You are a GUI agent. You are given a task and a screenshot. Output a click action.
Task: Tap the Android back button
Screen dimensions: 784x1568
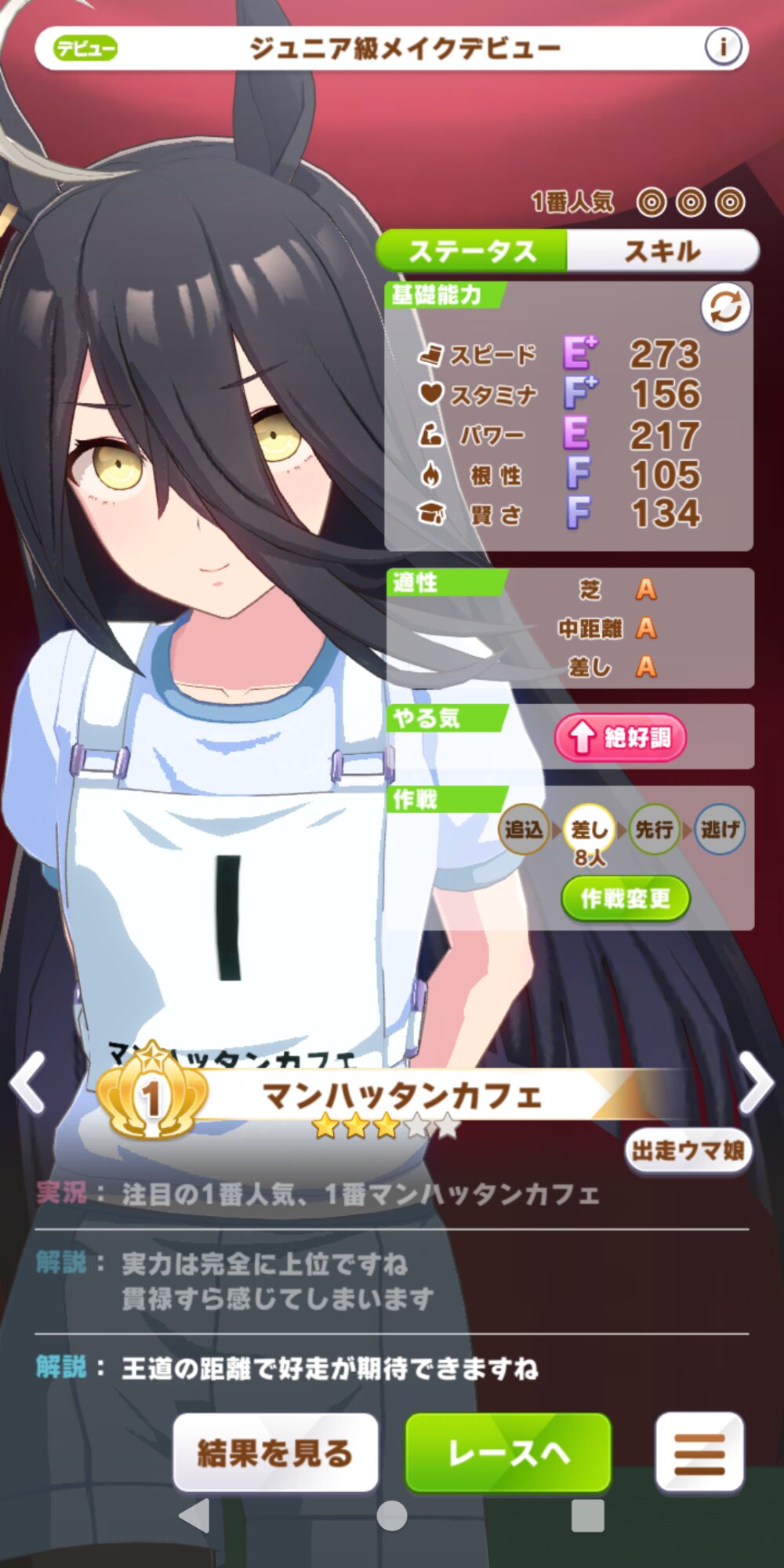194,1515
